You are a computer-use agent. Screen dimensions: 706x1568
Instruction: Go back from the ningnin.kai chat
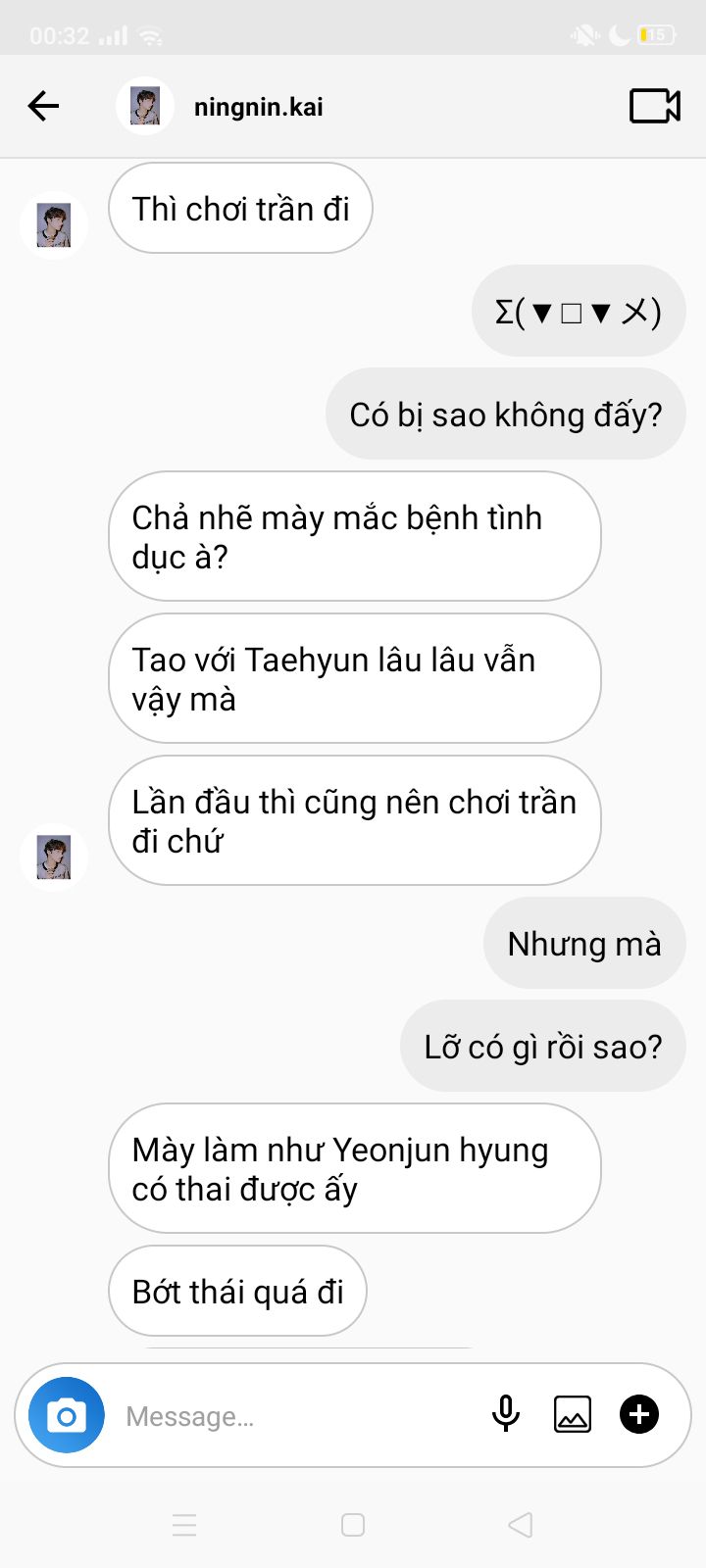44,106
